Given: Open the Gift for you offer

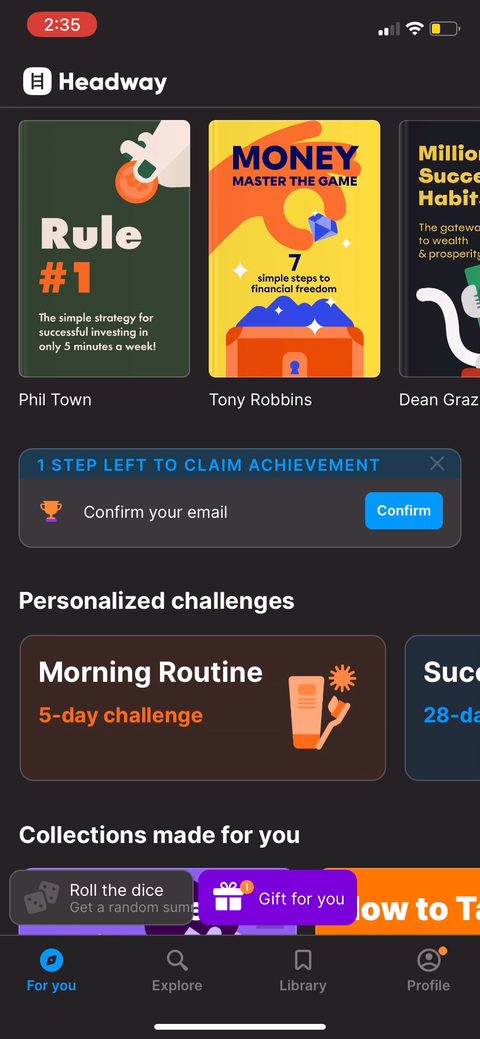Looking at the screenshot, I should [x=278, y=898].
